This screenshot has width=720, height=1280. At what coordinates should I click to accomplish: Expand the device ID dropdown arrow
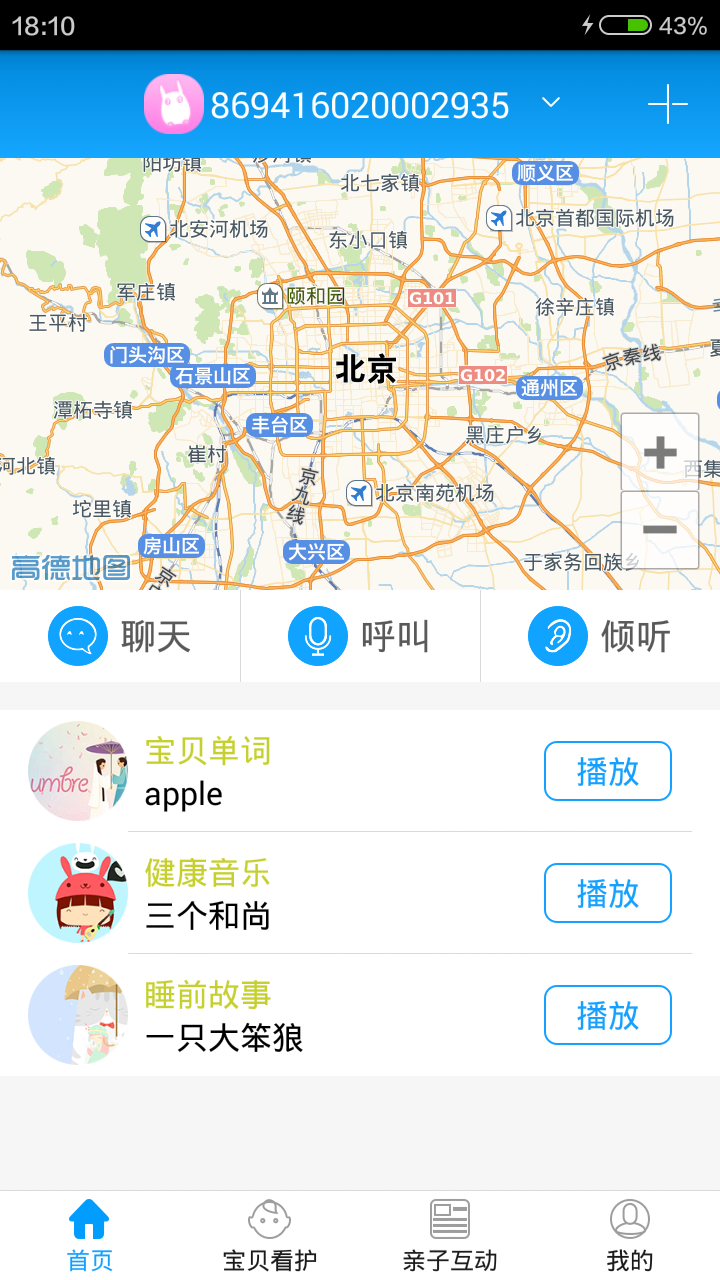[x=549, y=103]
